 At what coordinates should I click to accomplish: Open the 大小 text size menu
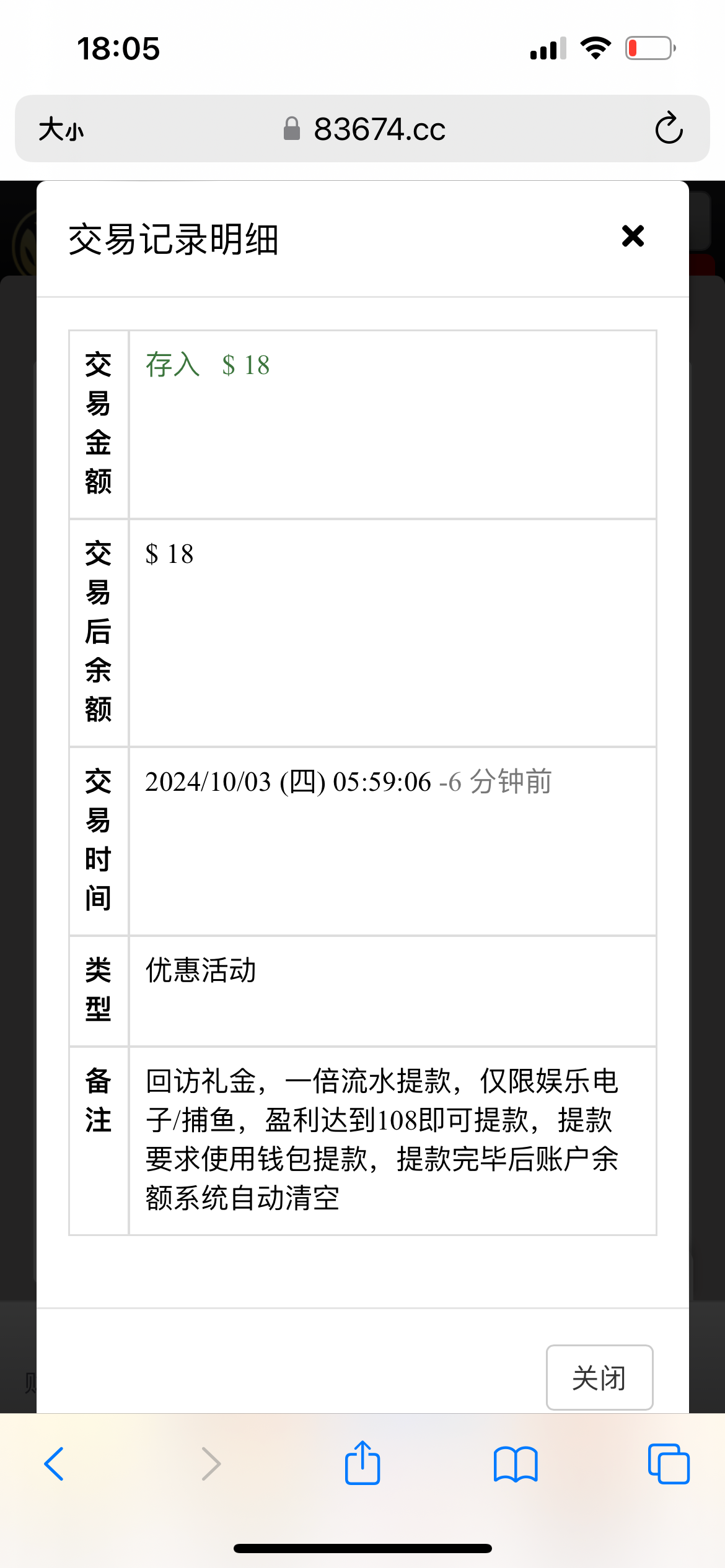click(61, 129)
